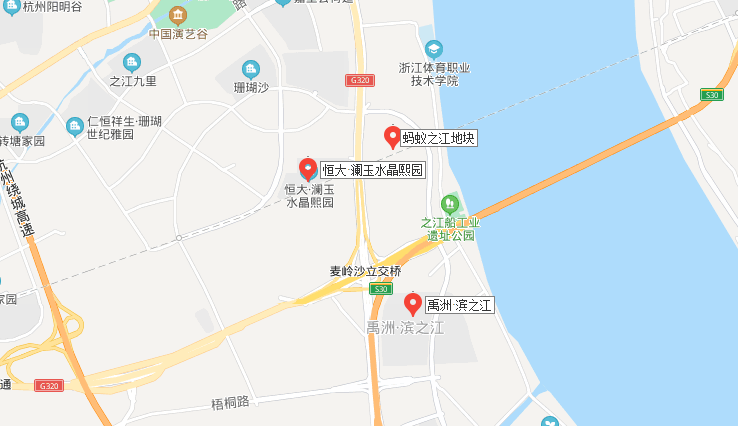Tap the 禹洲·滨之江 location marker
The image size is (738, 426).
click(x=412, y=303)
